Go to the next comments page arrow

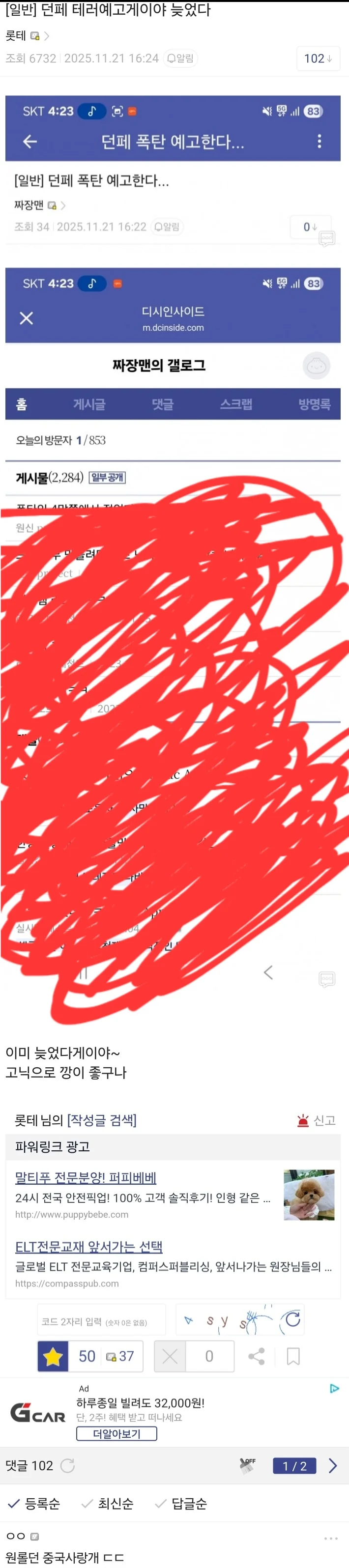[x=333, y=1466]
